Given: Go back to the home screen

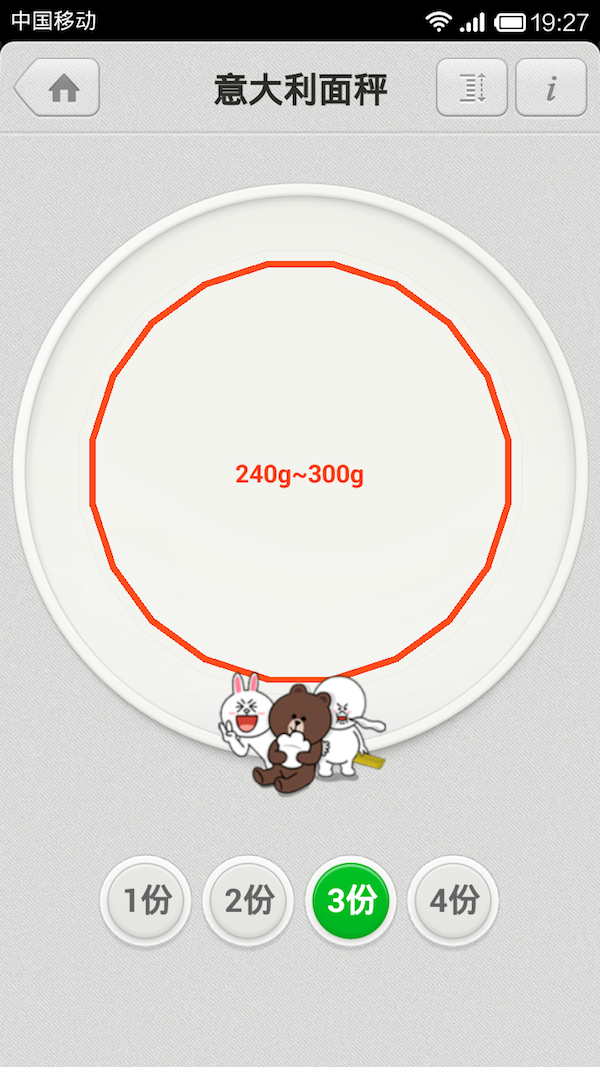Looking at the screenshot, I should coord(59,89).
